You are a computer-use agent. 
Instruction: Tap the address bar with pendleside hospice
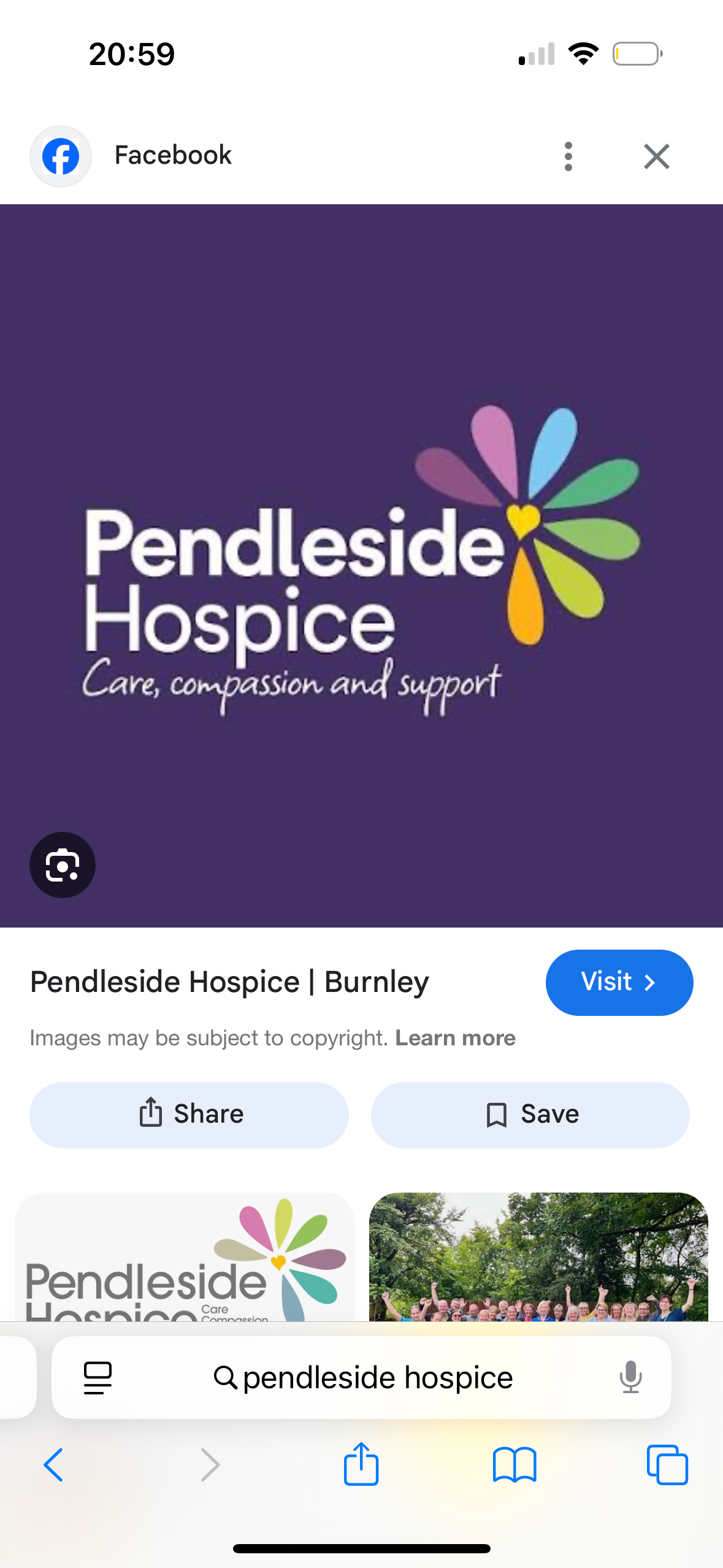362,1378
